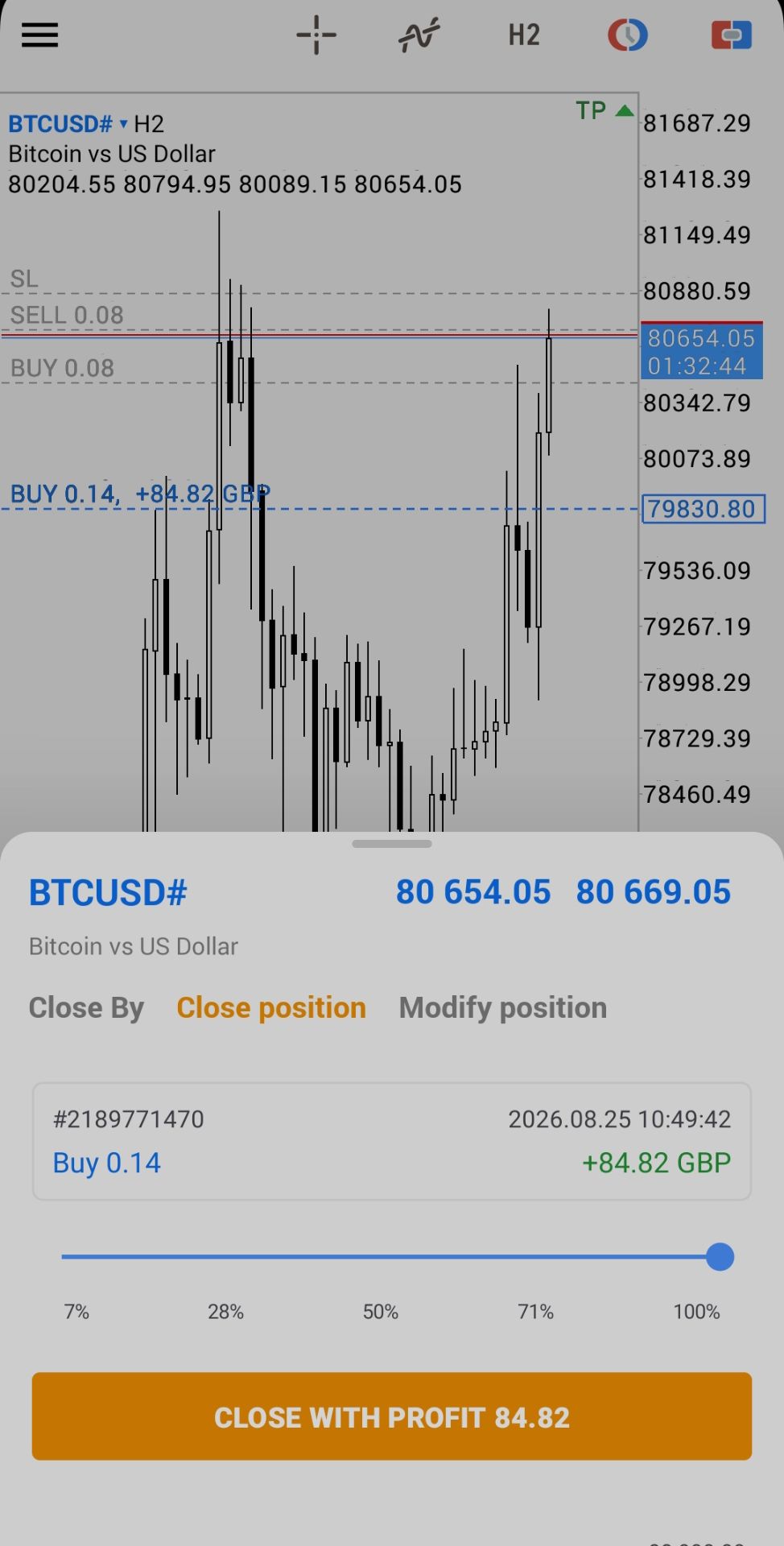The width and height of the screenshot is (784, 1546).
Task: Change the H2 timeframe
Action: click(x=524, y=35)
